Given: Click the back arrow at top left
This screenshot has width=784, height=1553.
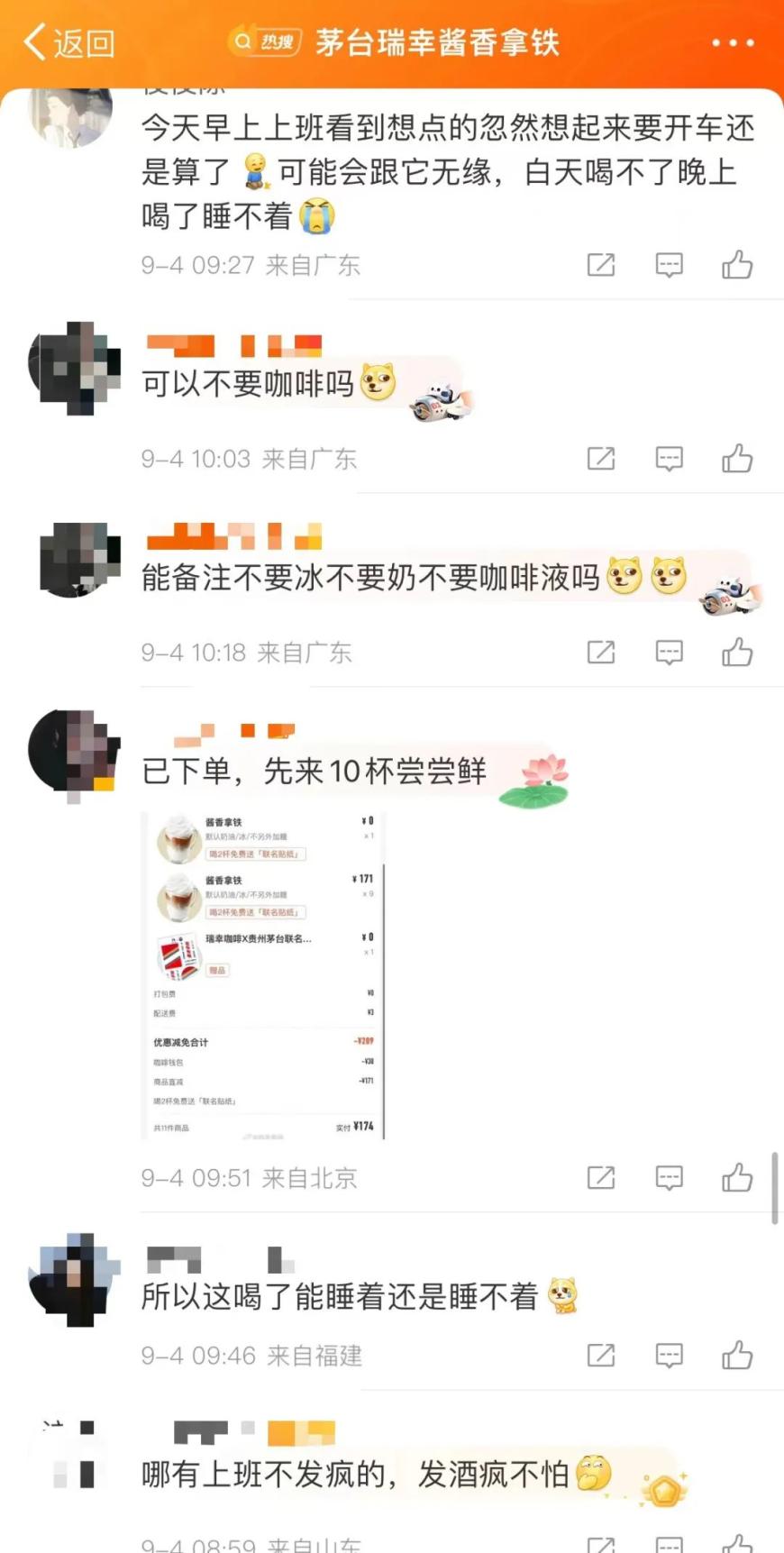Looking at the screenshot, I should click(x=34, y=41).
